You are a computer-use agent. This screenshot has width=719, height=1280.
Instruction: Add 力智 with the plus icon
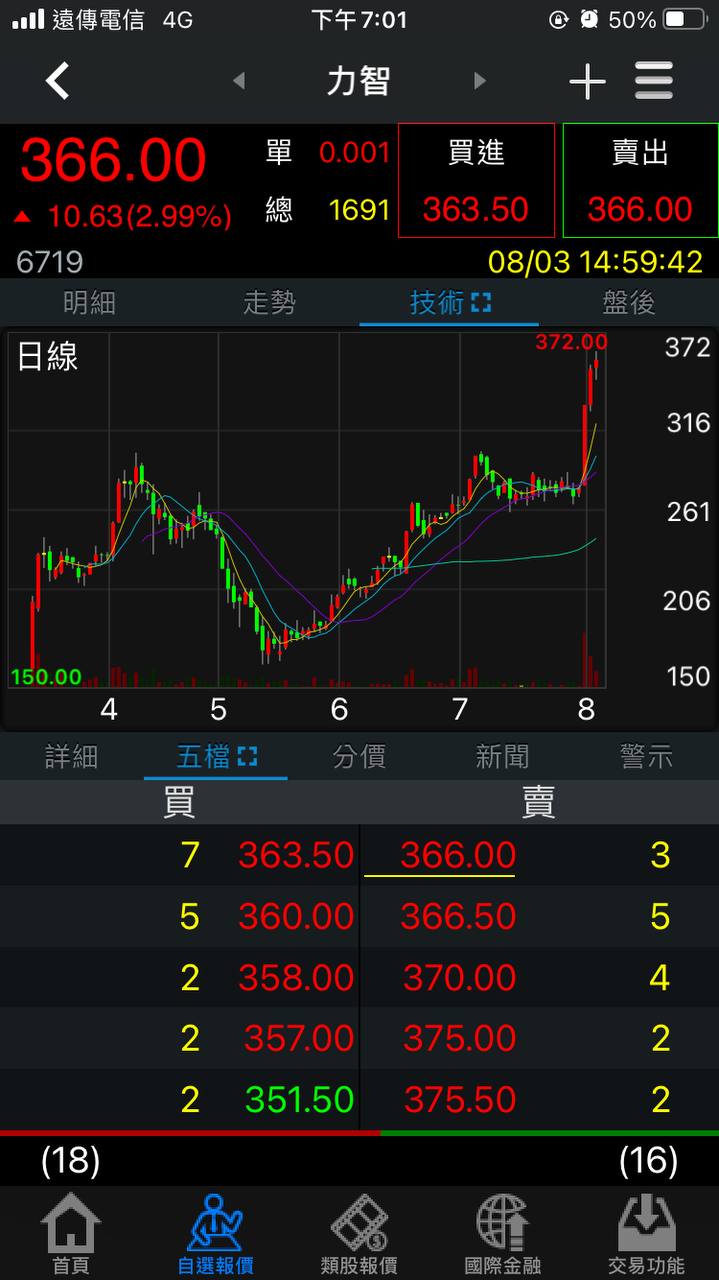587,82
